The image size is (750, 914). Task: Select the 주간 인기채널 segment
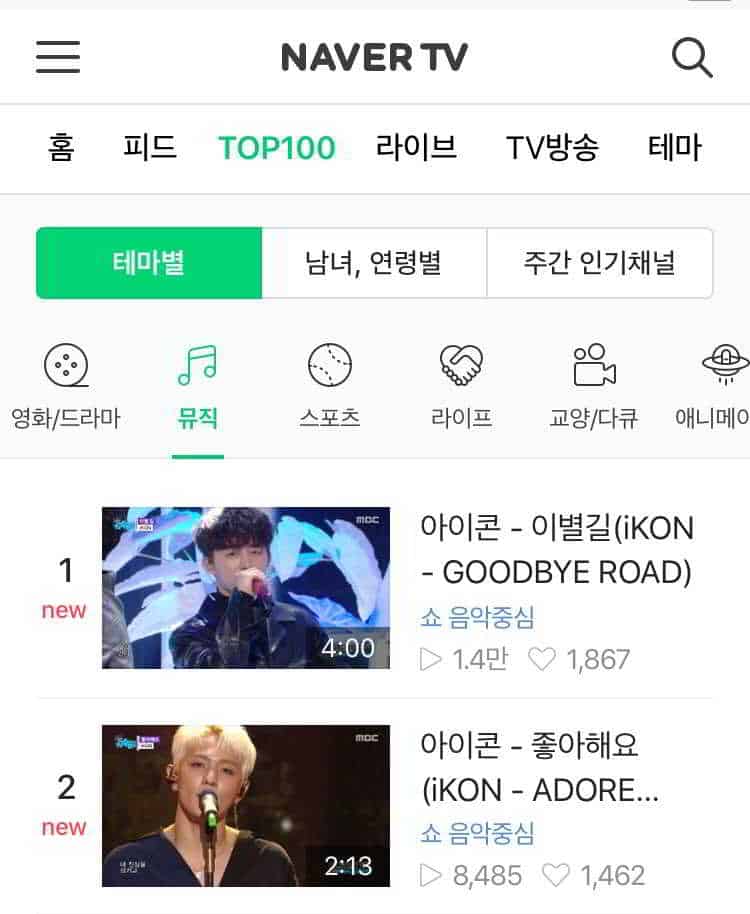click(599, 263)
